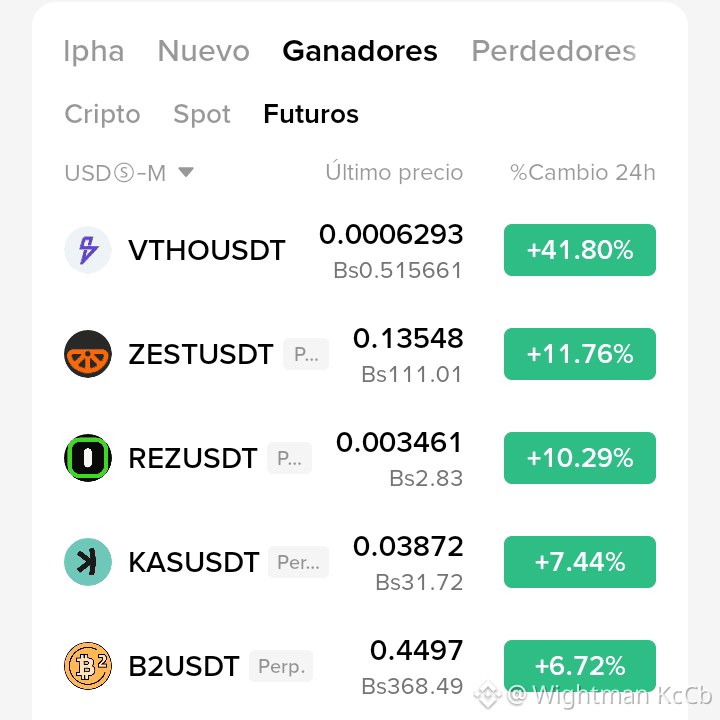
Task: Expand the USDⓈ-M dropdown
Action: pos(129,173)
